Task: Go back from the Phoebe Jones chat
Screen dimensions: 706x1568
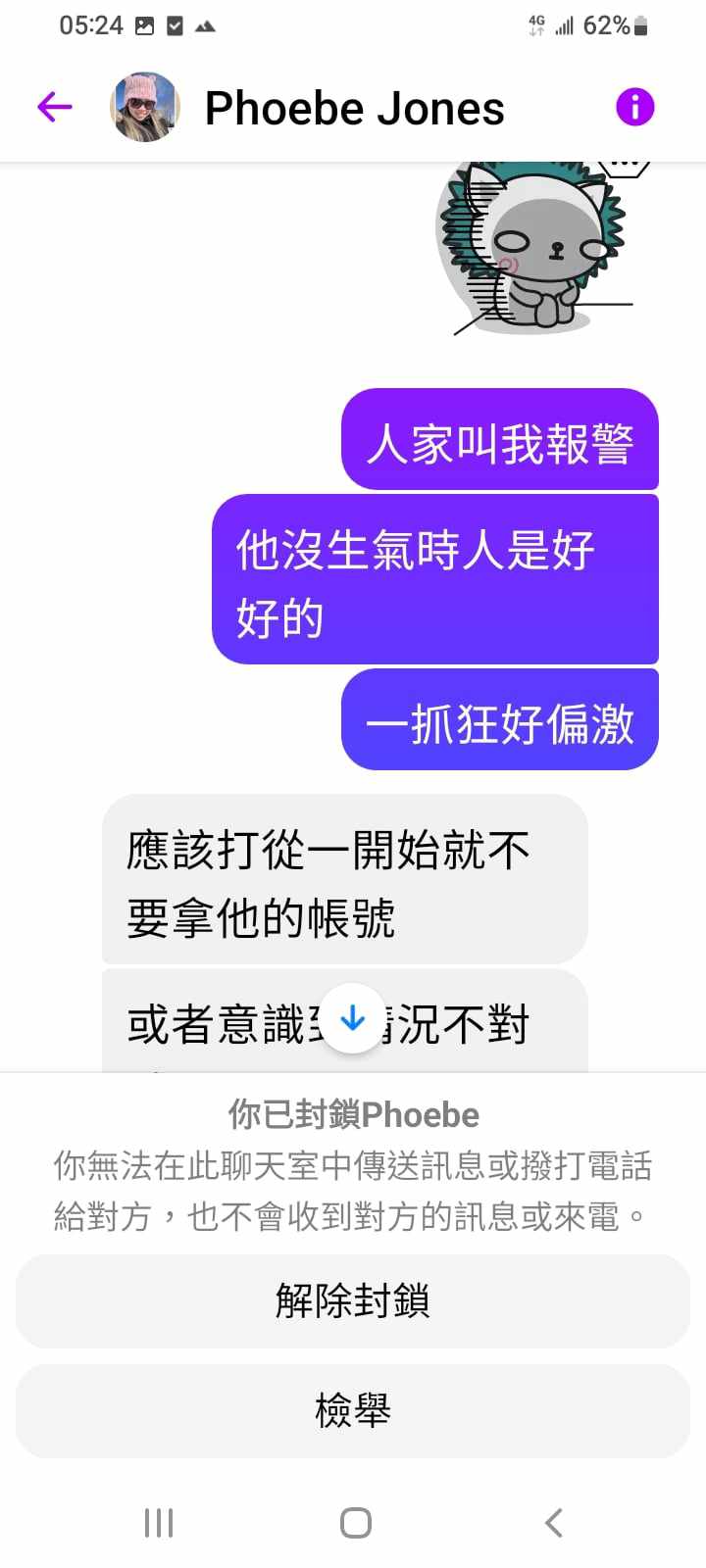Action: pos(55,107)
